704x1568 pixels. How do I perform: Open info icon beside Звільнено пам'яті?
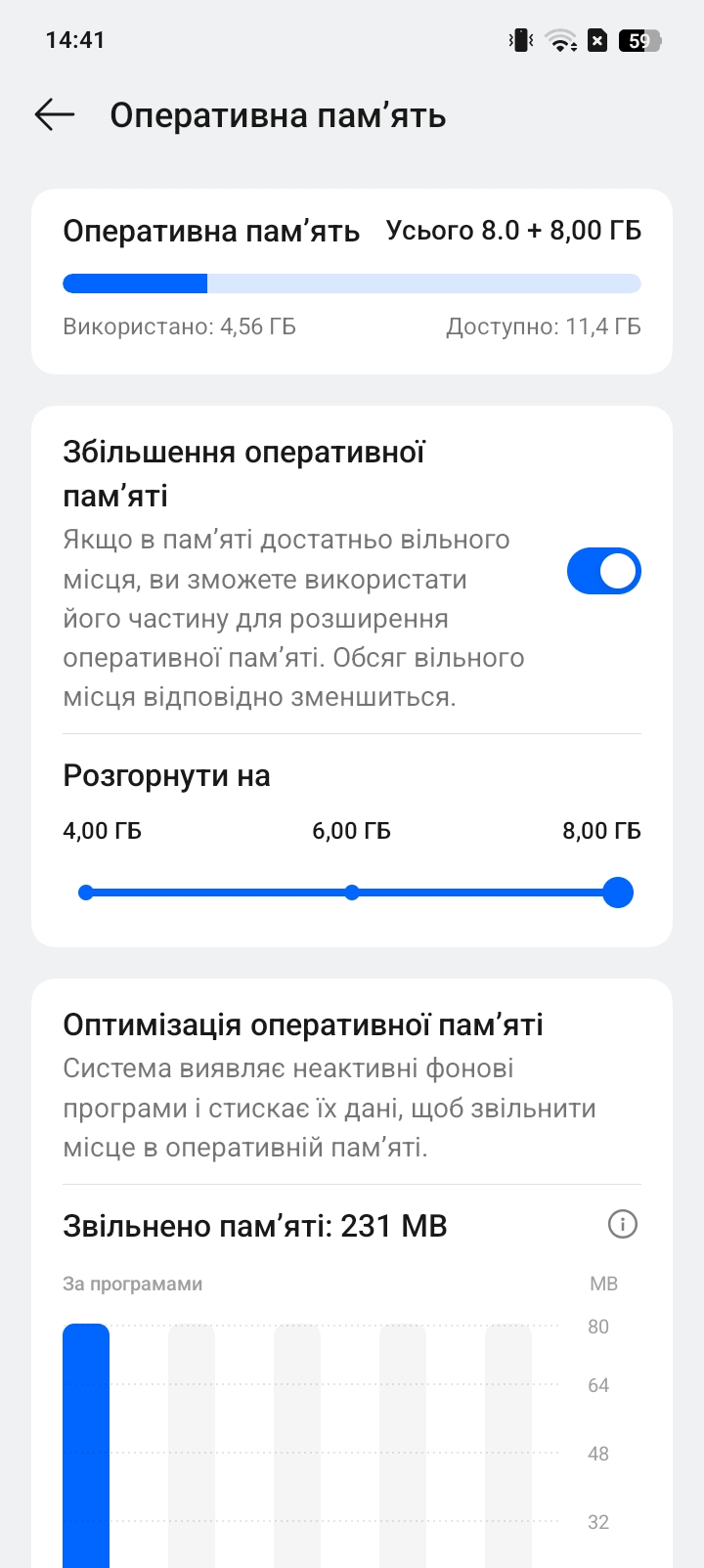tap(623, 1224)
